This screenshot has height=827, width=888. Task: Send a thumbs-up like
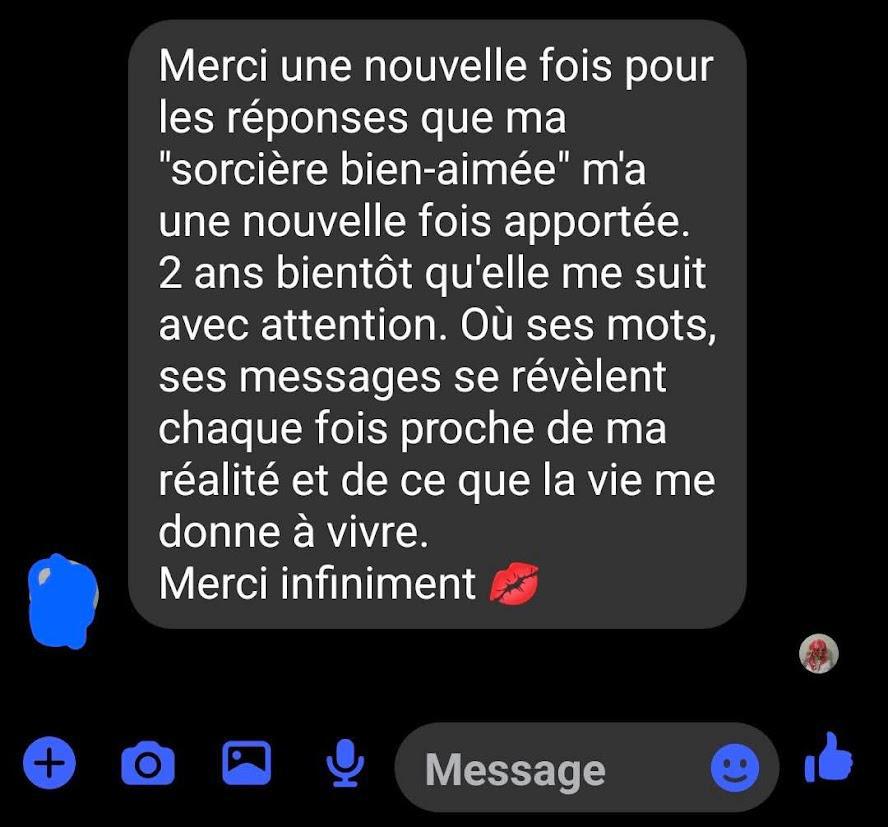[829, 758]
